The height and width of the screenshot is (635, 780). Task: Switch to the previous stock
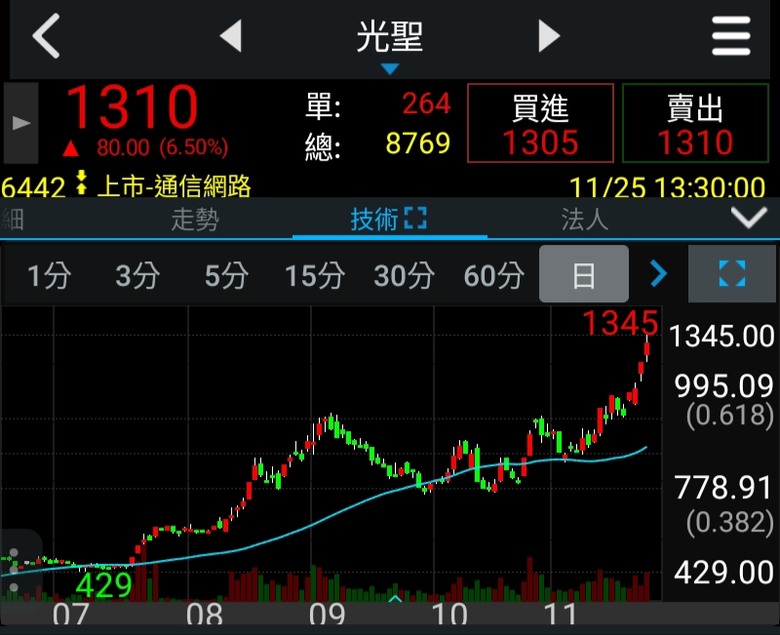tap(231, 37)
